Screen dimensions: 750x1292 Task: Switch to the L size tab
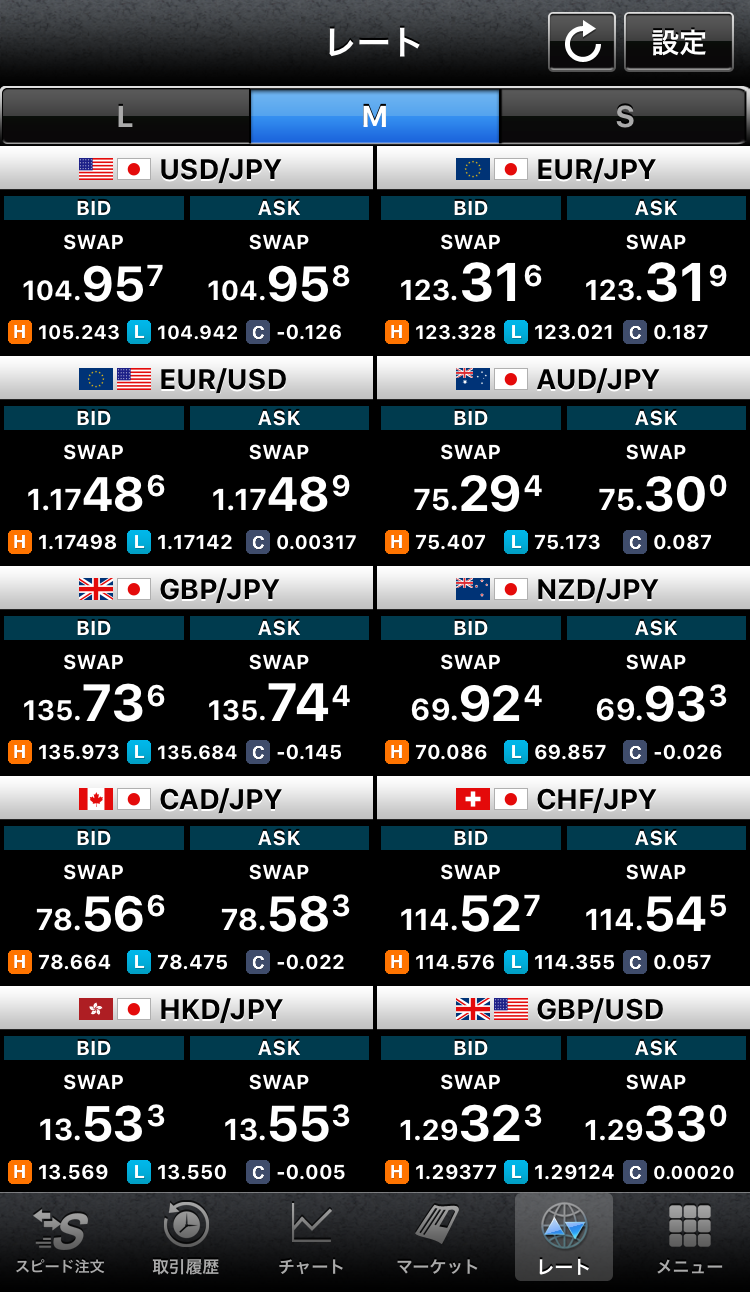click(x=125, y=116)
